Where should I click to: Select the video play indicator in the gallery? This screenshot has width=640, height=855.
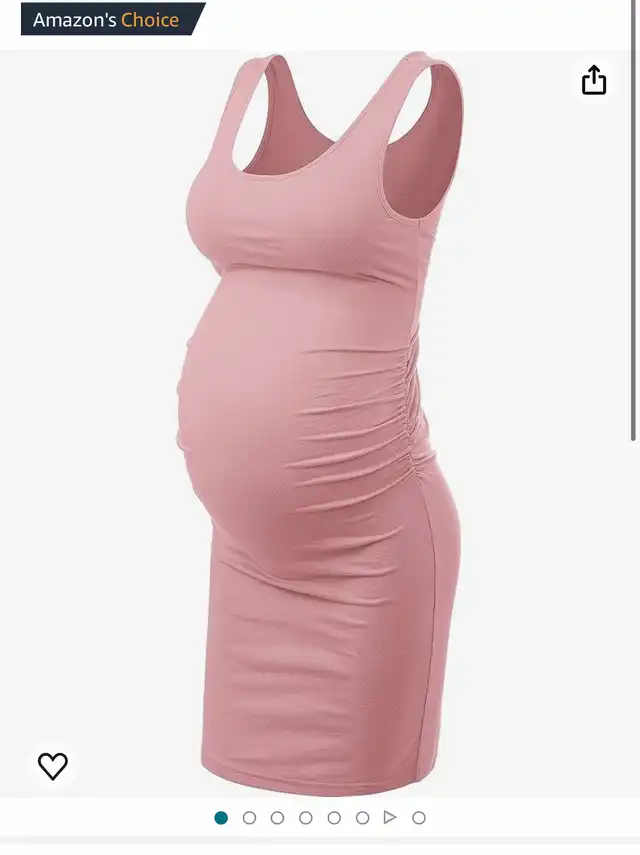390,818
